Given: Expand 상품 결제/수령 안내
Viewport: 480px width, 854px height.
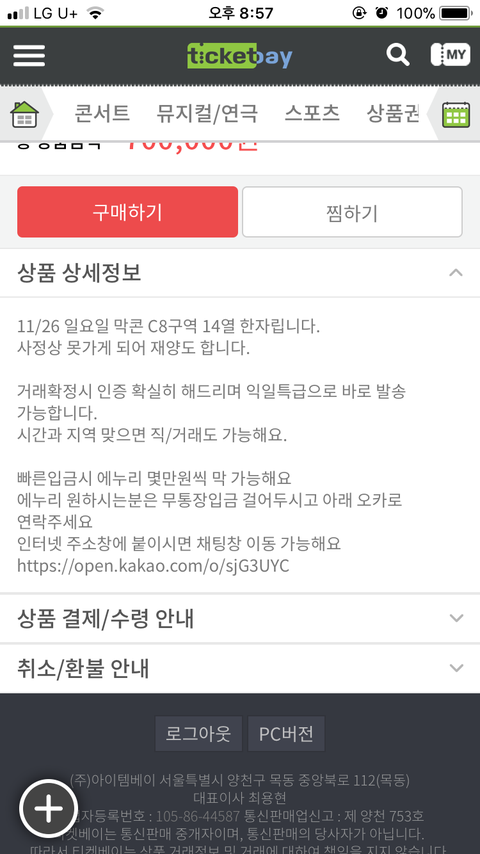Looking at the screenshot, I should [240, 618].
